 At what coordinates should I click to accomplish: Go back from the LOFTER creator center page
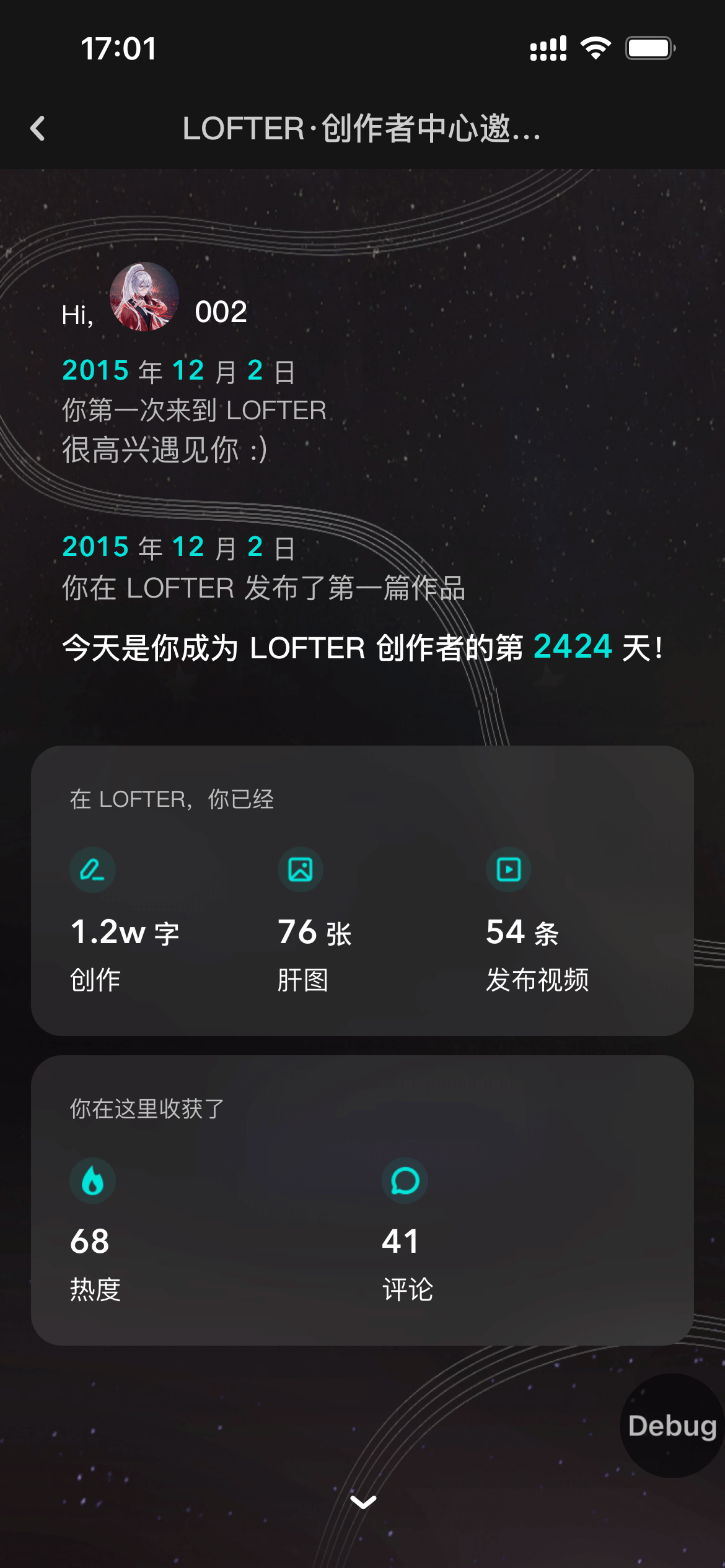pyautogui.click(x=38, y=129)
